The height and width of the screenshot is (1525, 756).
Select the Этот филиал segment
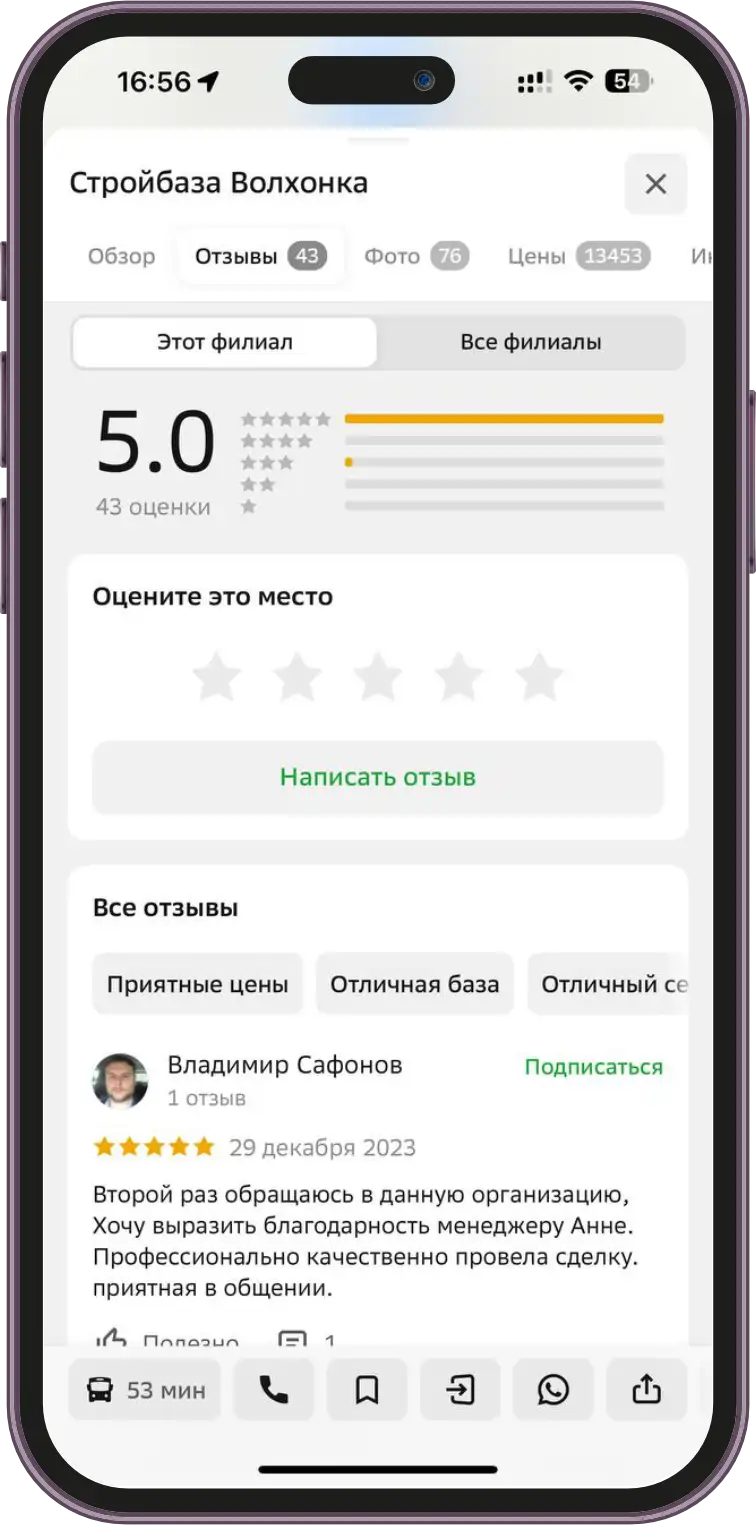225,342
